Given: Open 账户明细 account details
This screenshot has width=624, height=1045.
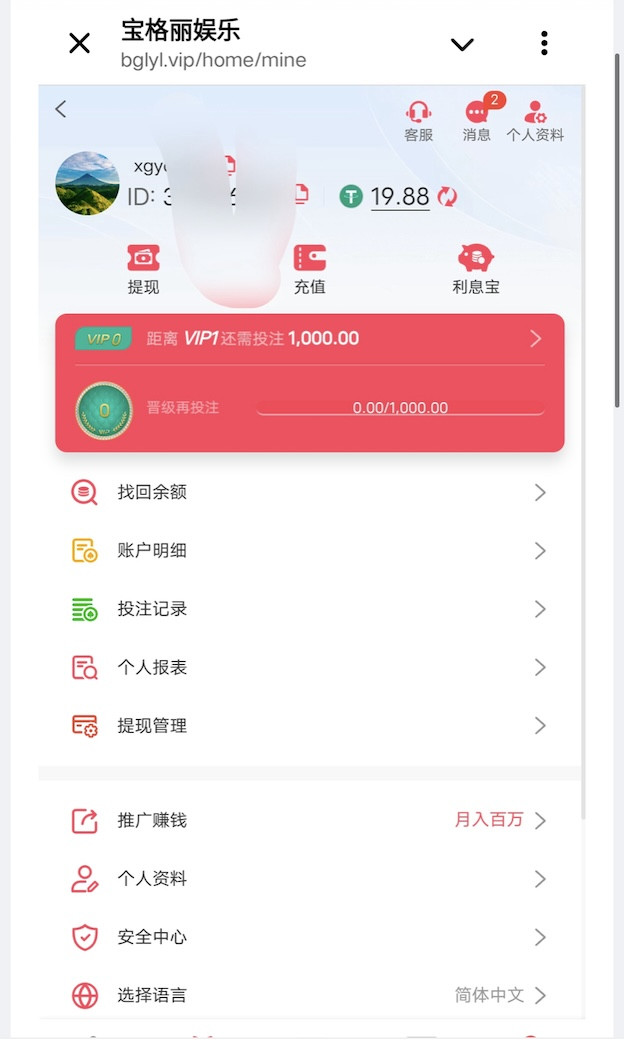Looking at the screenshot, I should coord(309,551).
